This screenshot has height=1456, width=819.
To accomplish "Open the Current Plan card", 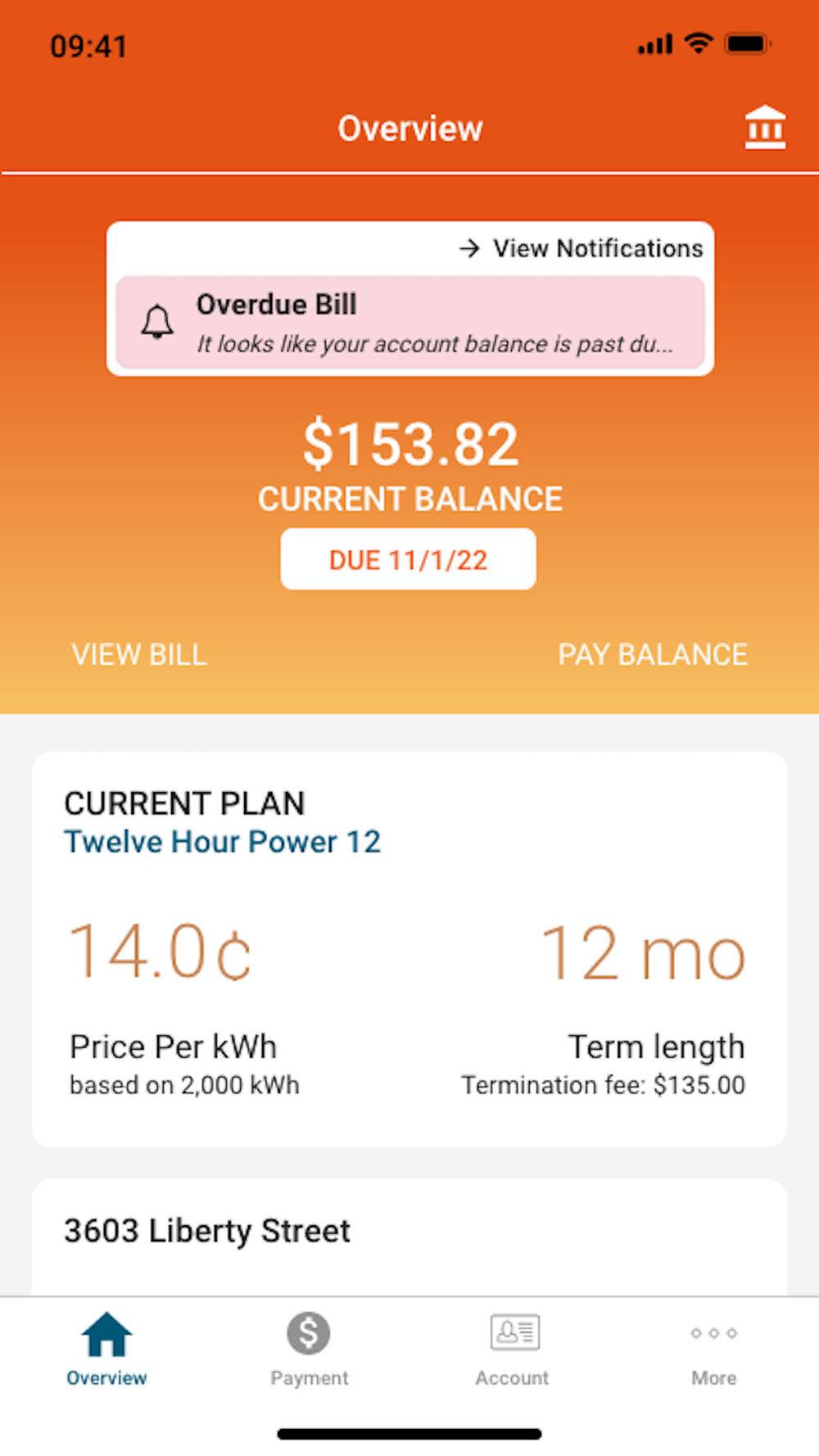I will point(409,949).
